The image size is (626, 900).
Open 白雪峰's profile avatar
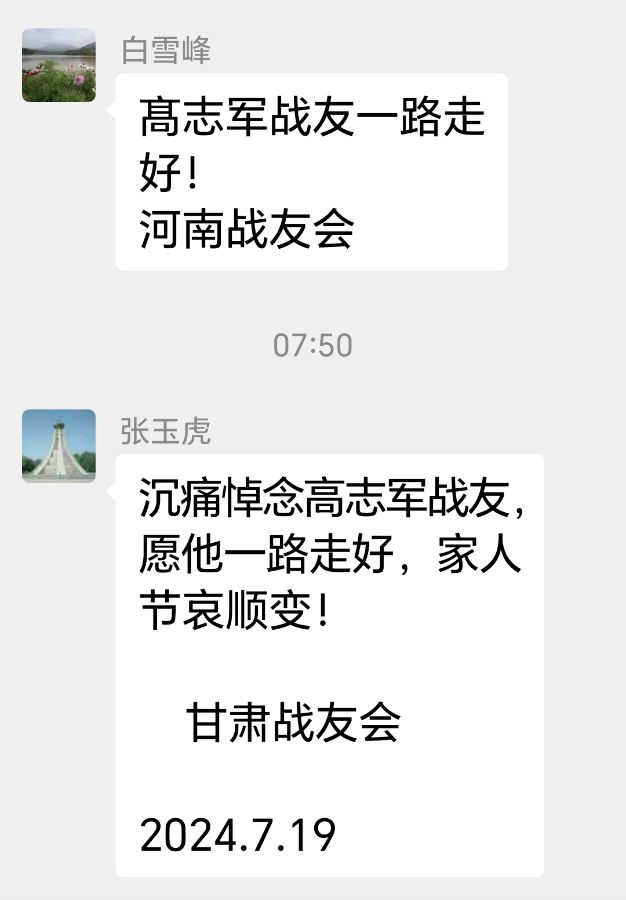coord(59,65)
